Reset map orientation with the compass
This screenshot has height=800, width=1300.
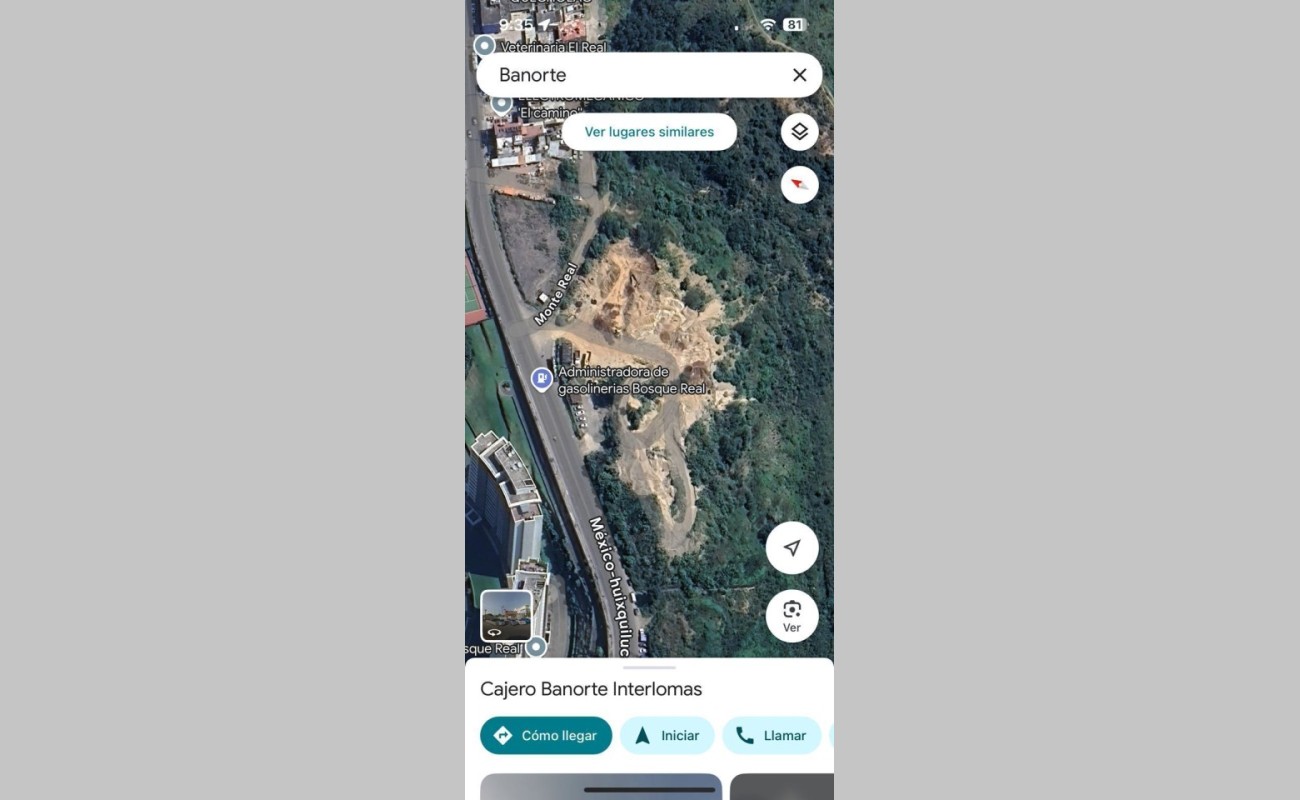pos(799,185)
